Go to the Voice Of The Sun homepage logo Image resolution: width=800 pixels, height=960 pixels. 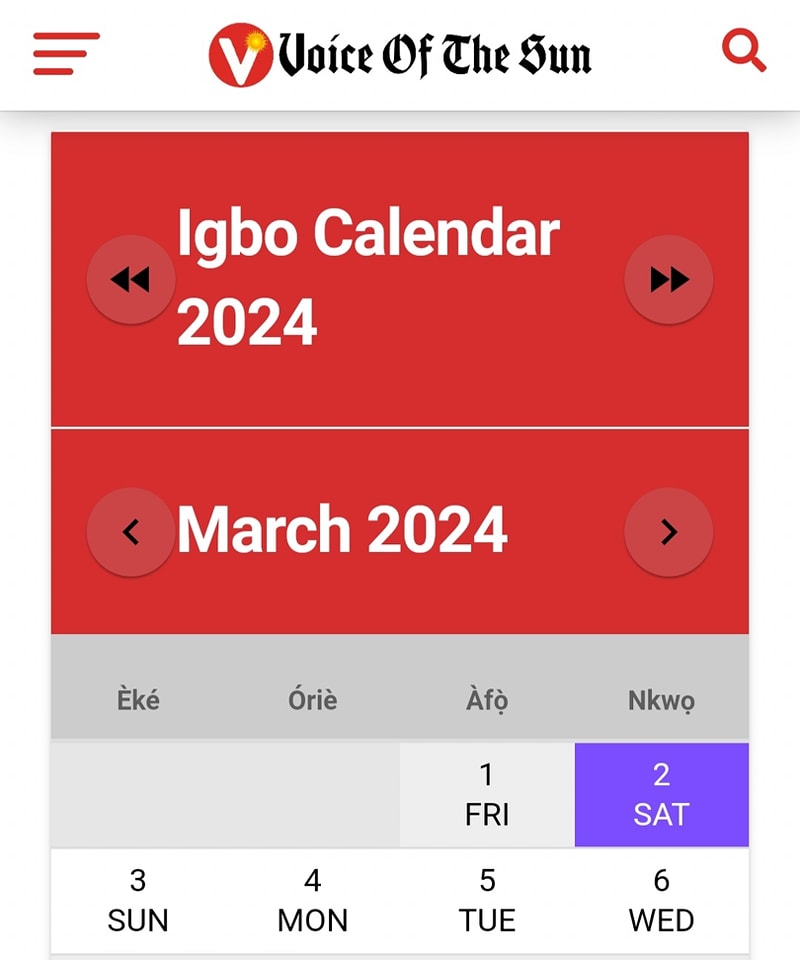point(400,55)
